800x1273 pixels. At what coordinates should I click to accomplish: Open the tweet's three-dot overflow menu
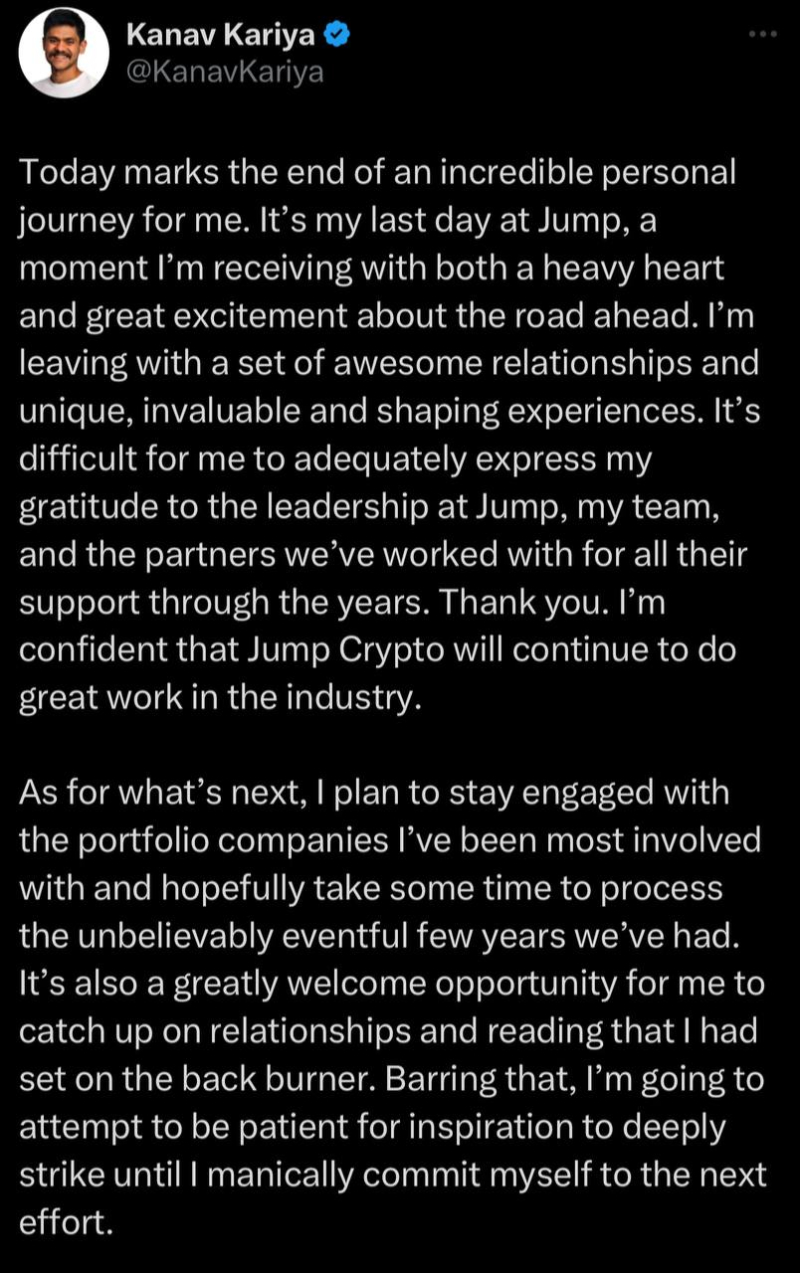(x=762, y=33)
